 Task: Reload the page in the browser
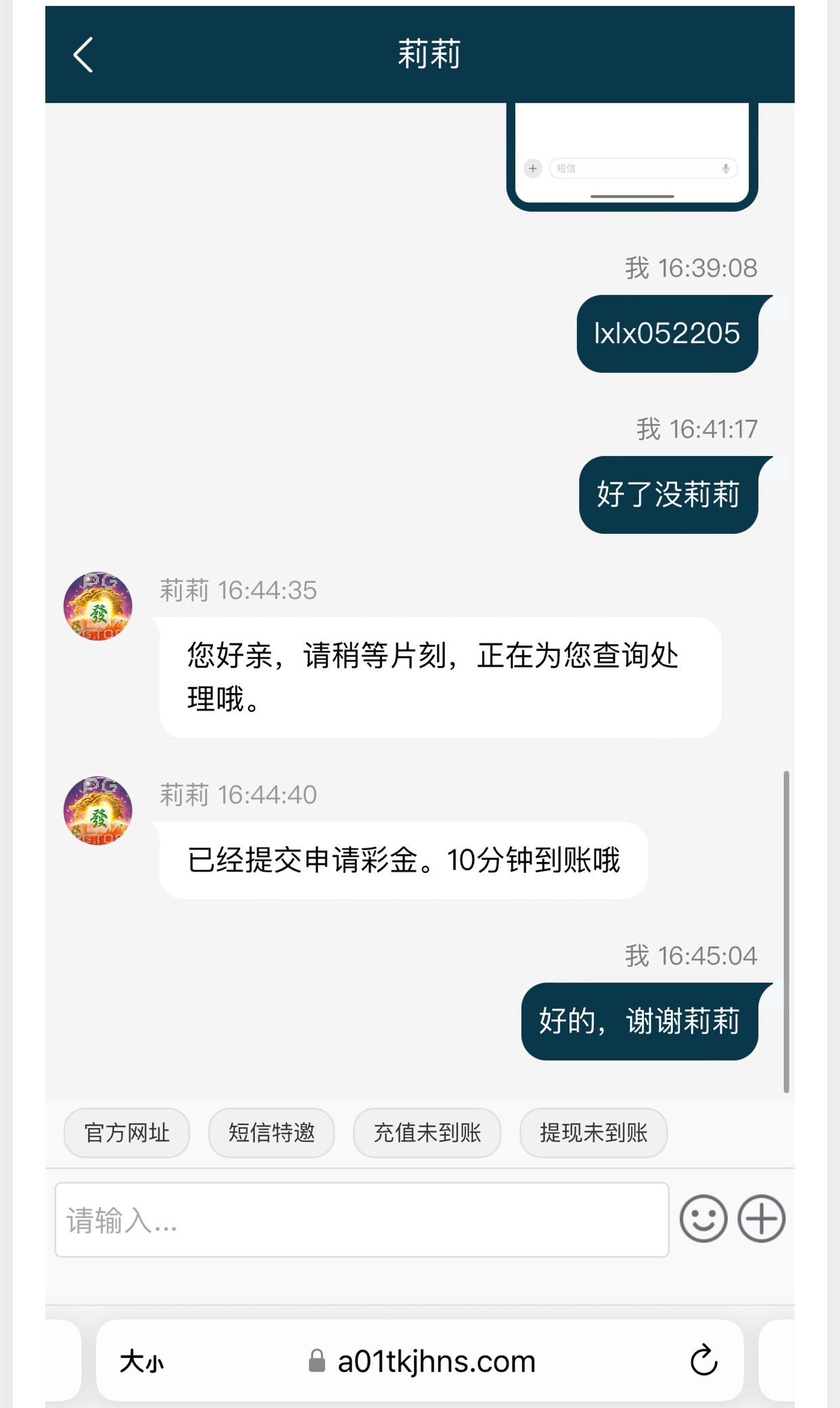(x=703, y=1360)
